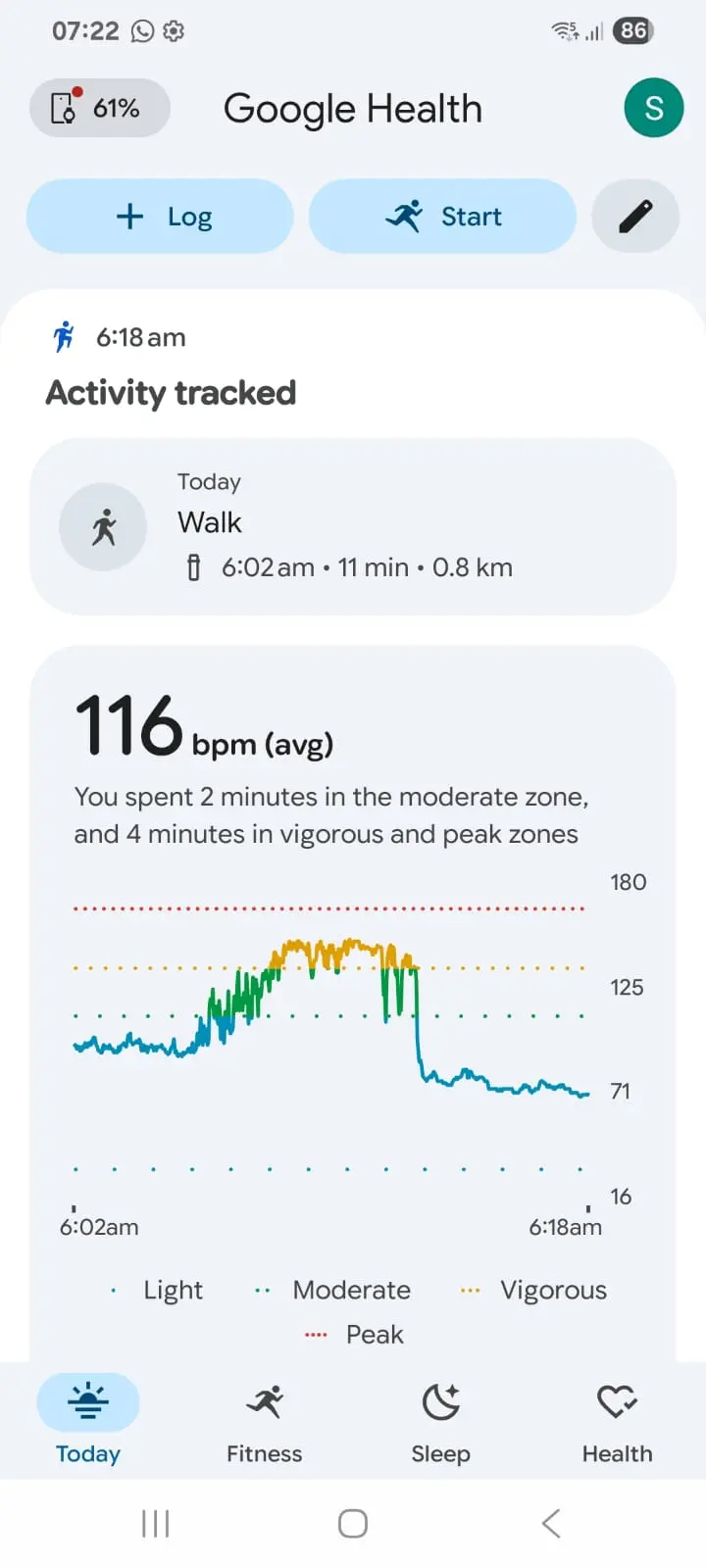Viewport: 706px width, 1568px height.
Task: Open the device battery 61% chip
Action: pos(100,108)
